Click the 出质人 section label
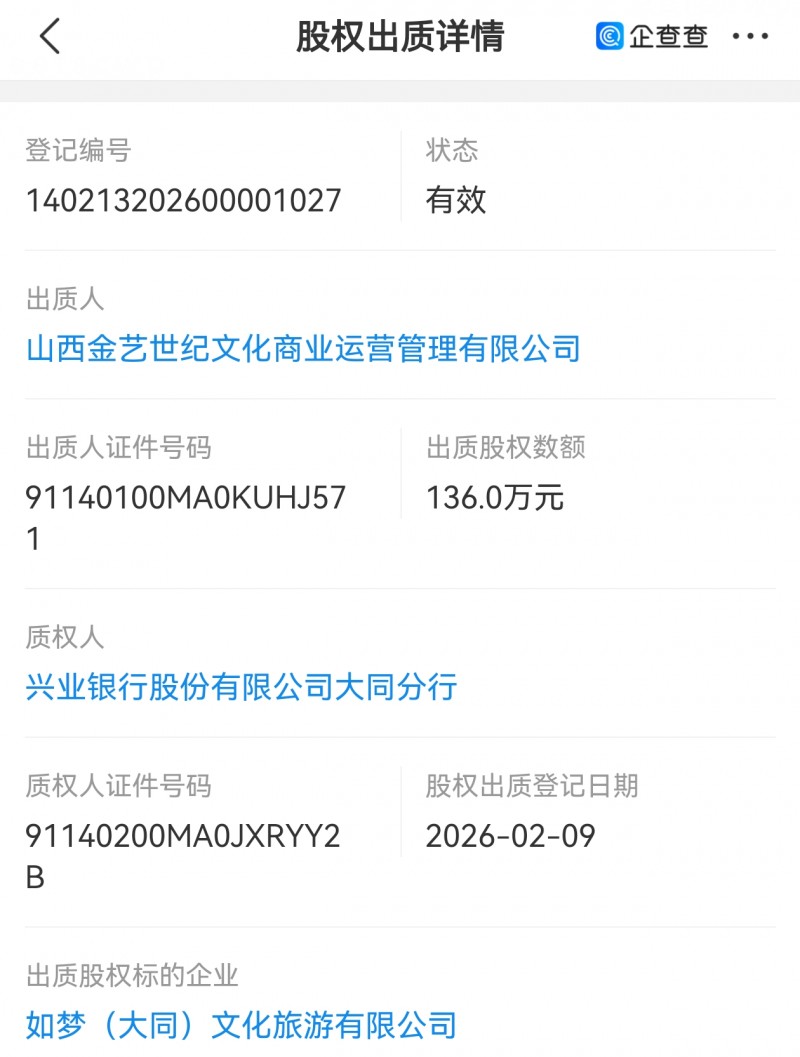The height and width of the screenshot is (1057, 800). point(56,297)
